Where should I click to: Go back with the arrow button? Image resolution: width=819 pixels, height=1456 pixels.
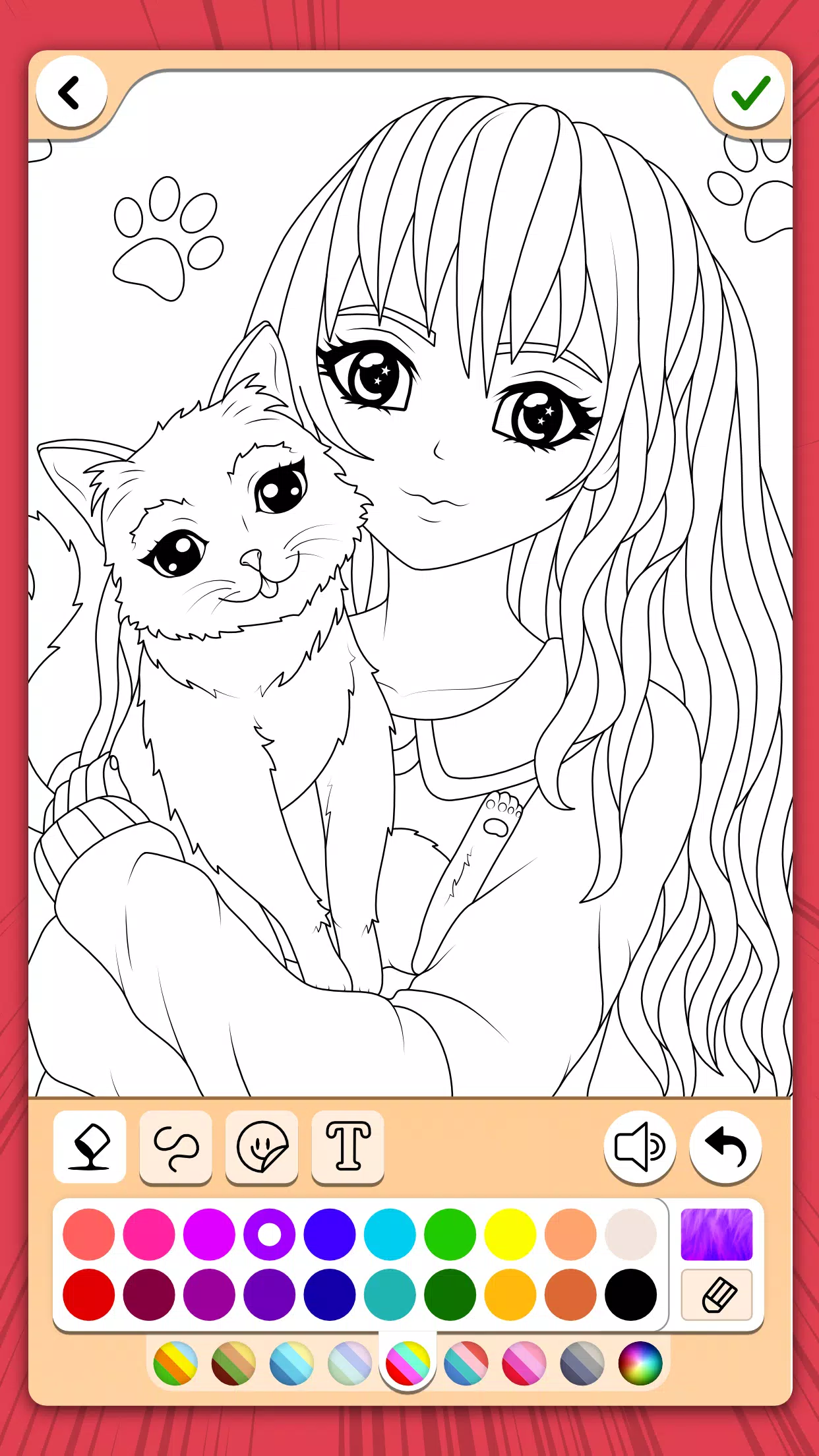[71, 92]
